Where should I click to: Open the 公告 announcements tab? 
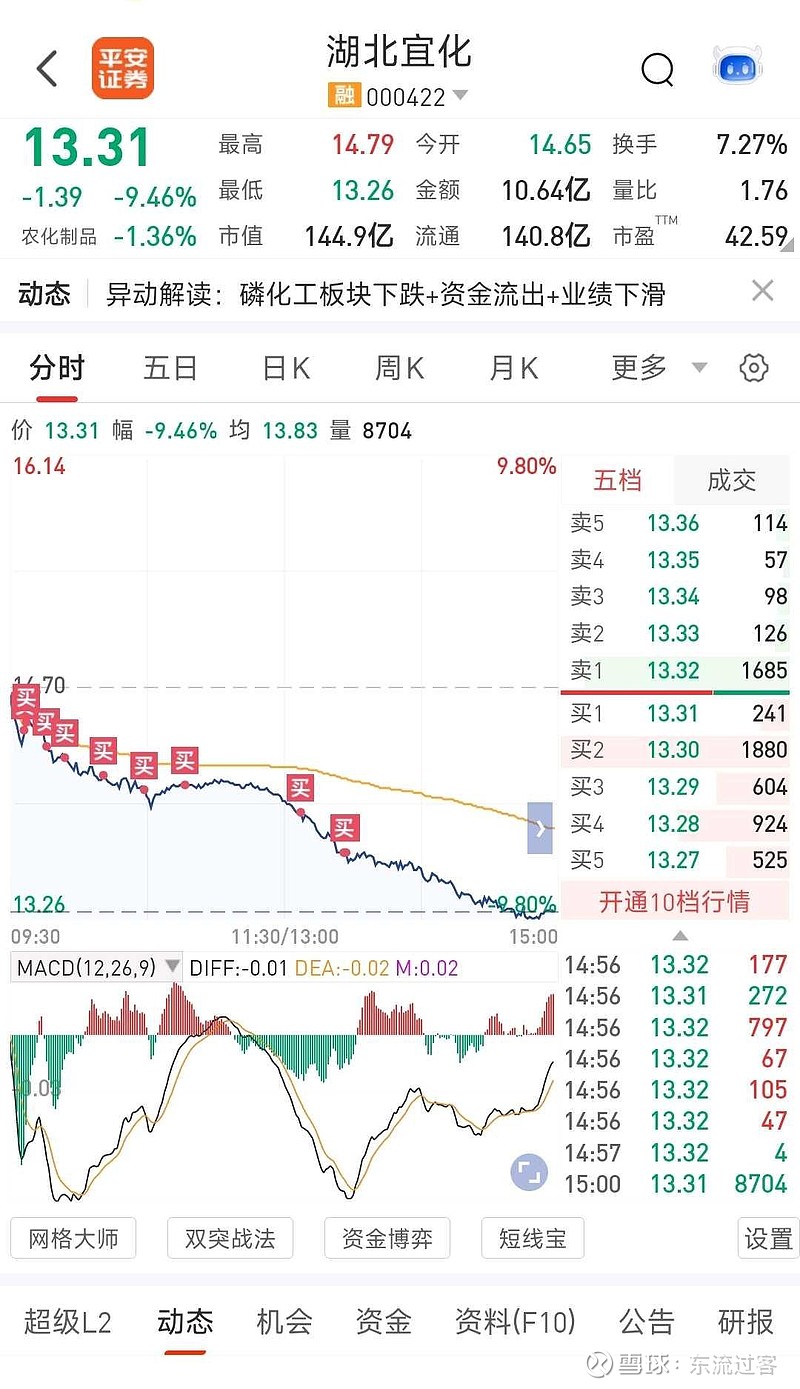(646, 1322)
